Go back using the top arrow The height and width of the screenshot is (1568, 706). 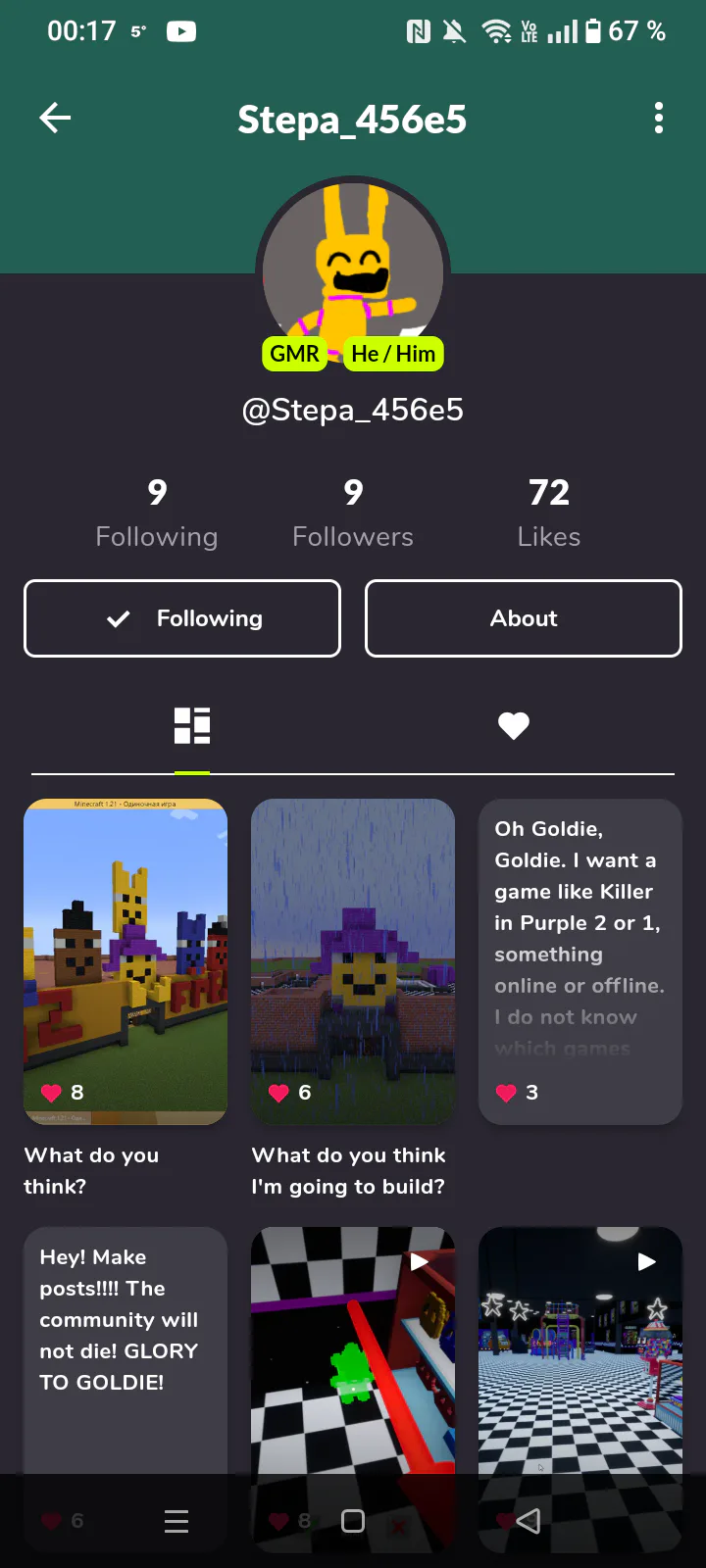coord(55,119)
